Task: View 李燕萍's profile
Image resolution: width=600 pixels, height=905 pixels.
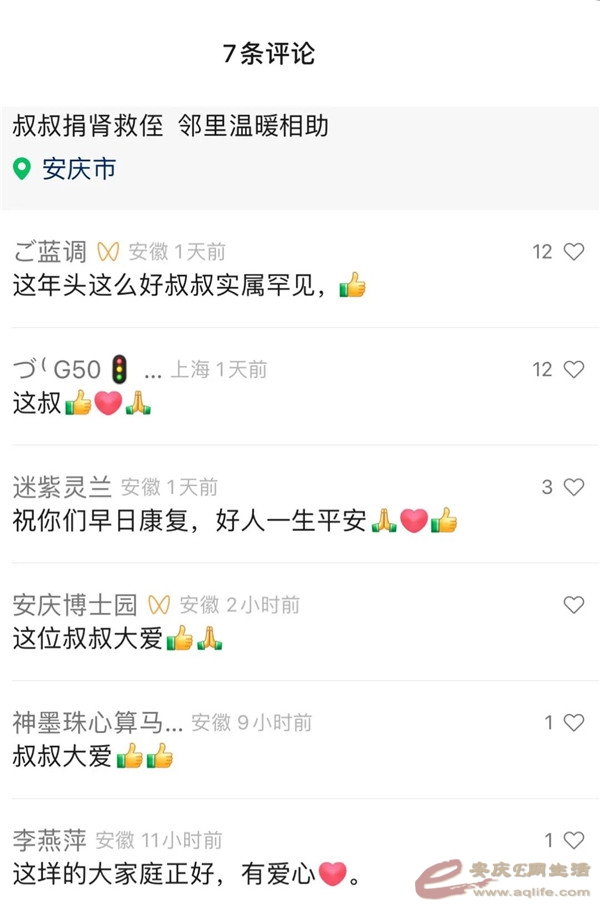Action: 50,840
